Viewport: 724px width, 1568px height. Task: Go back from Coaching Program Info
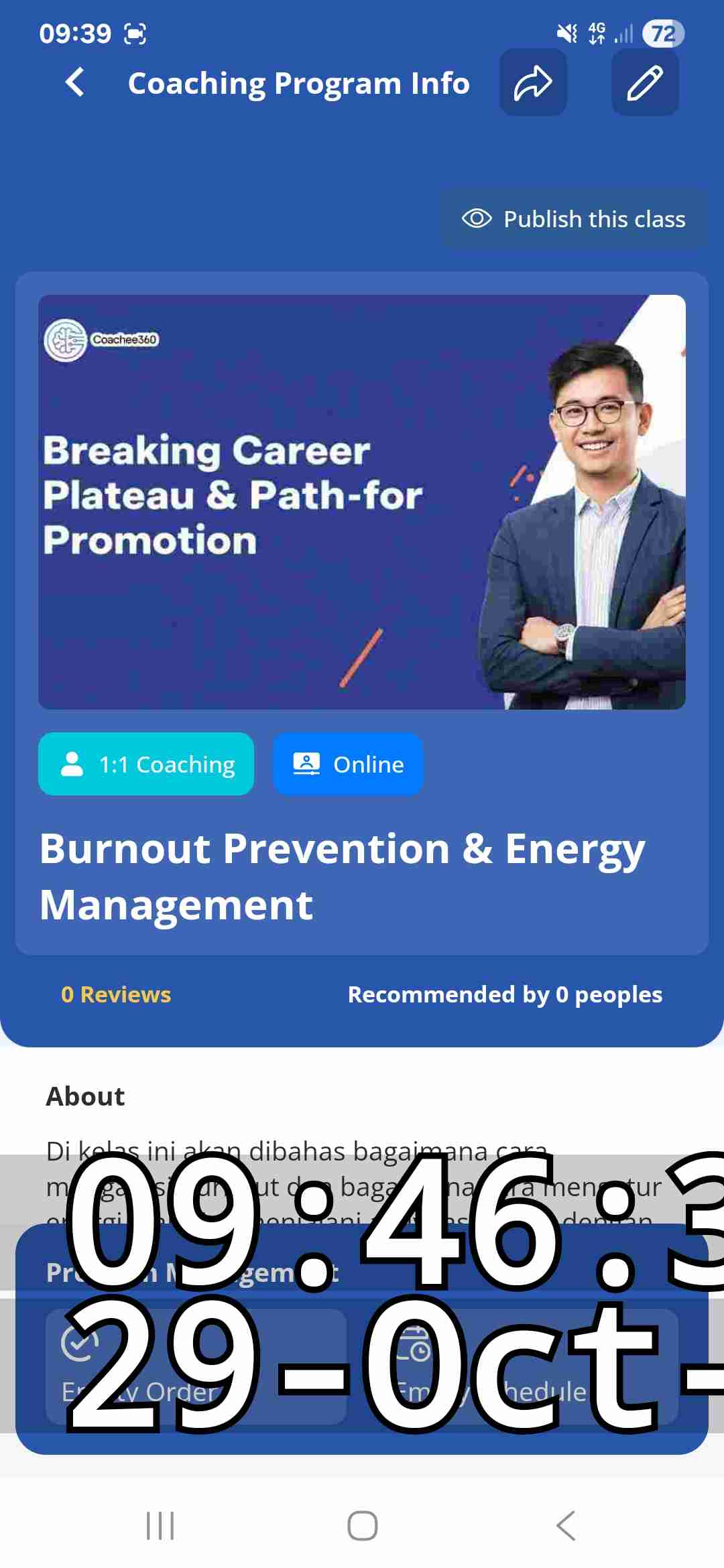[x=75, y=83]
